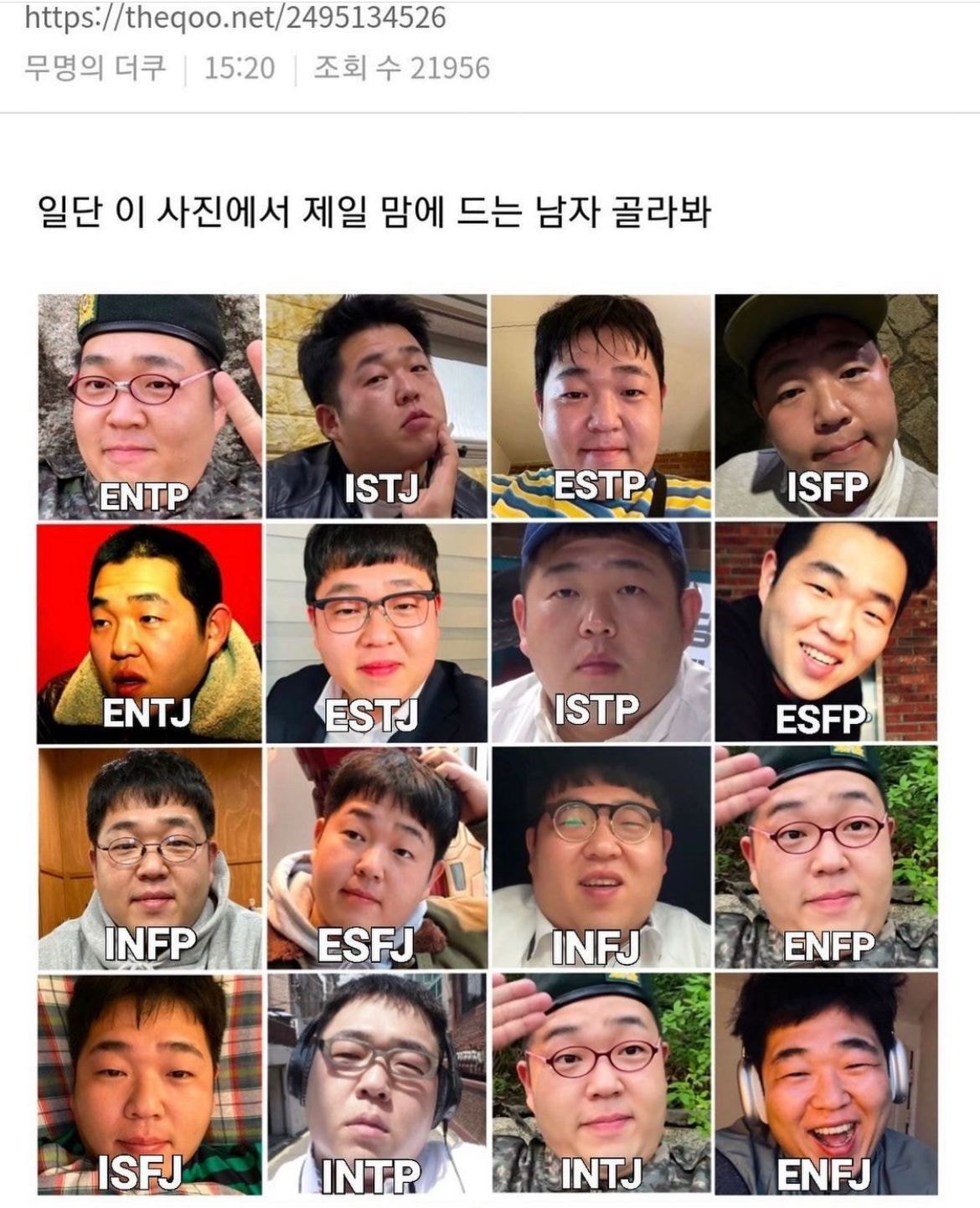Open the MBTI photo collage image
Viewport: 980px width, 1208px height.
click(487, 744)
